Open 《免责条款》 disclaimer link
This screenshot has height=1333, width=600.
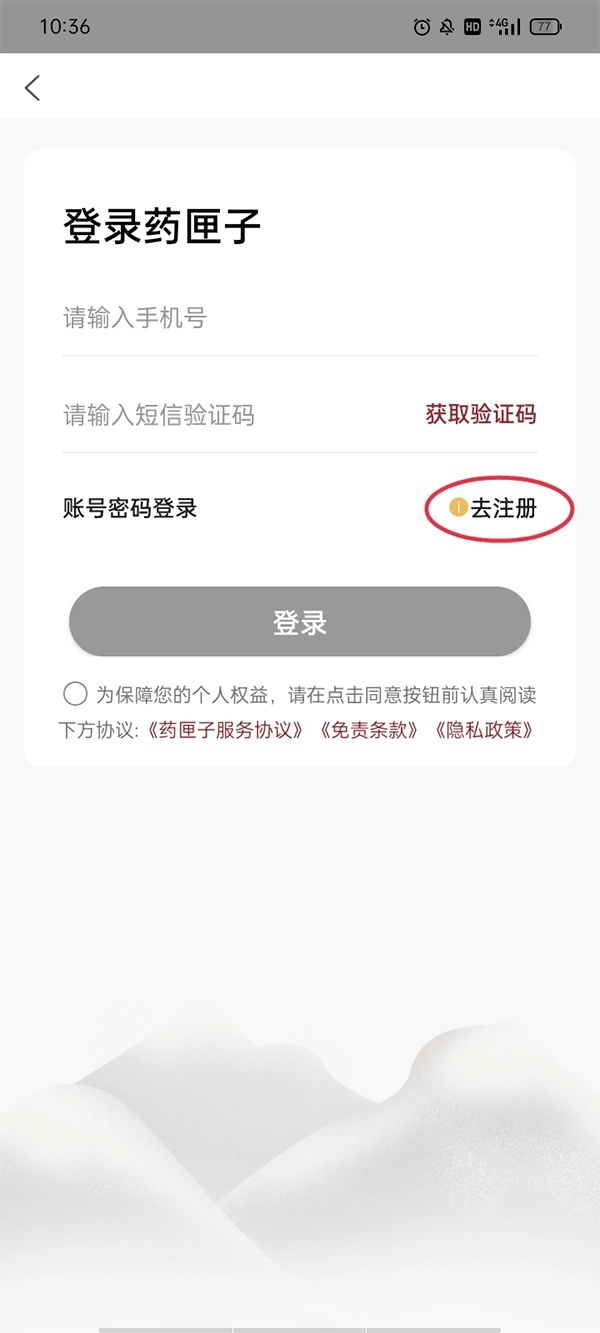(368, 730)
